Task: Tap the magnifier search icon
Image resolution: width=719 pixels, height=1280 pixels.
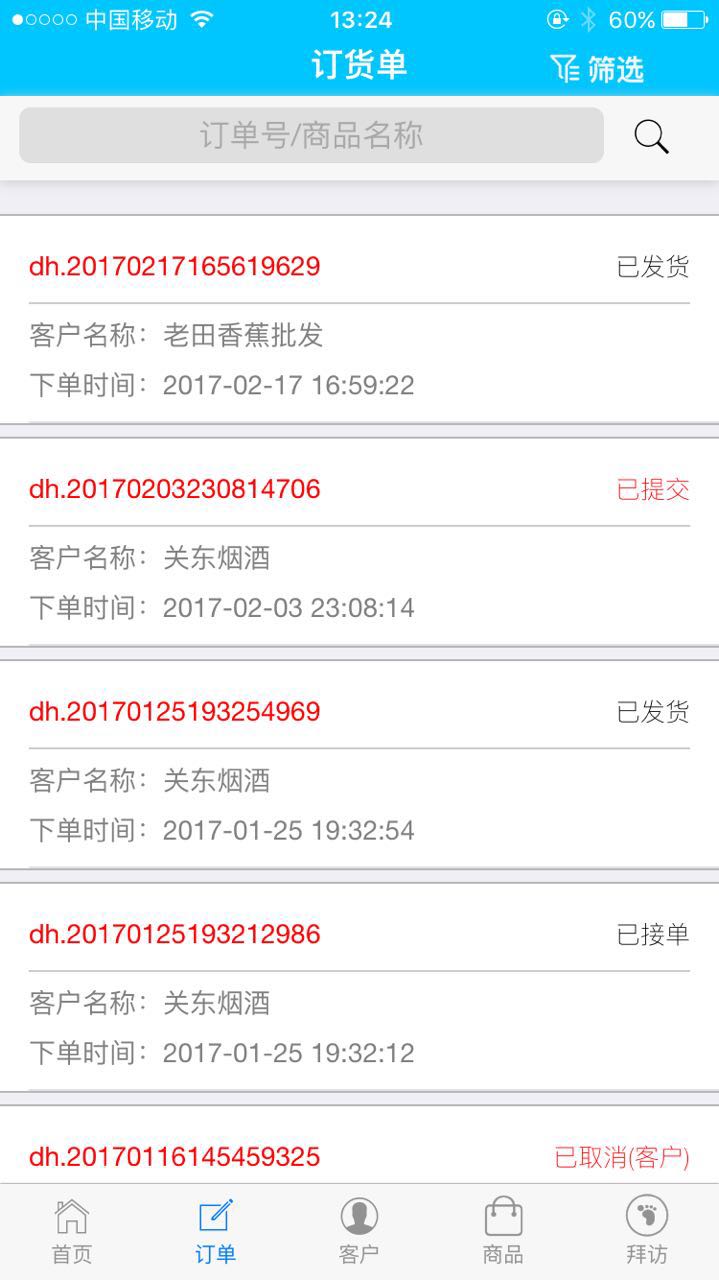Action: [x=651, y=137]
